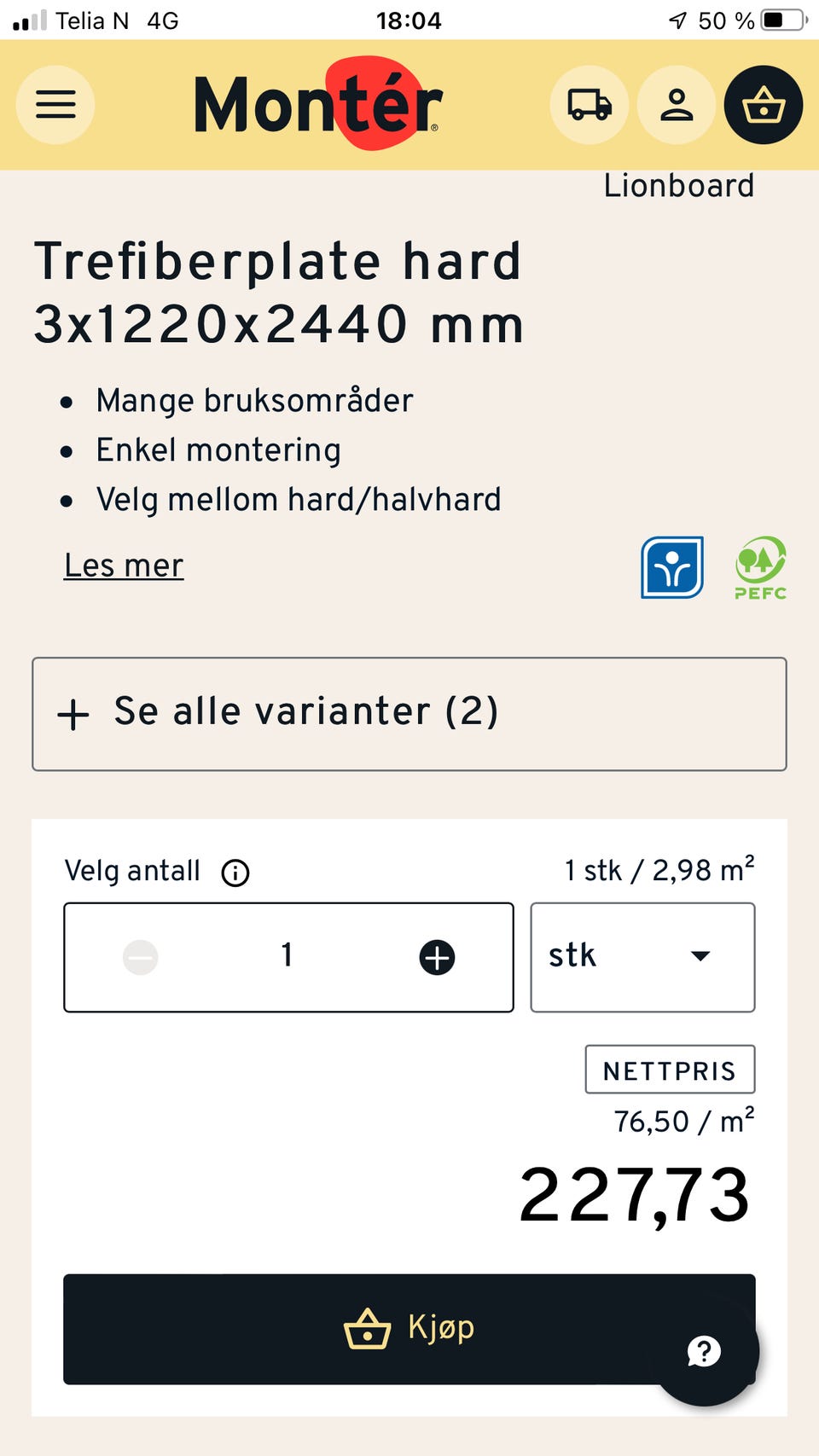Increase quantity with the plus icon
Screen dimensions: 819x1456
click(436, 957)
